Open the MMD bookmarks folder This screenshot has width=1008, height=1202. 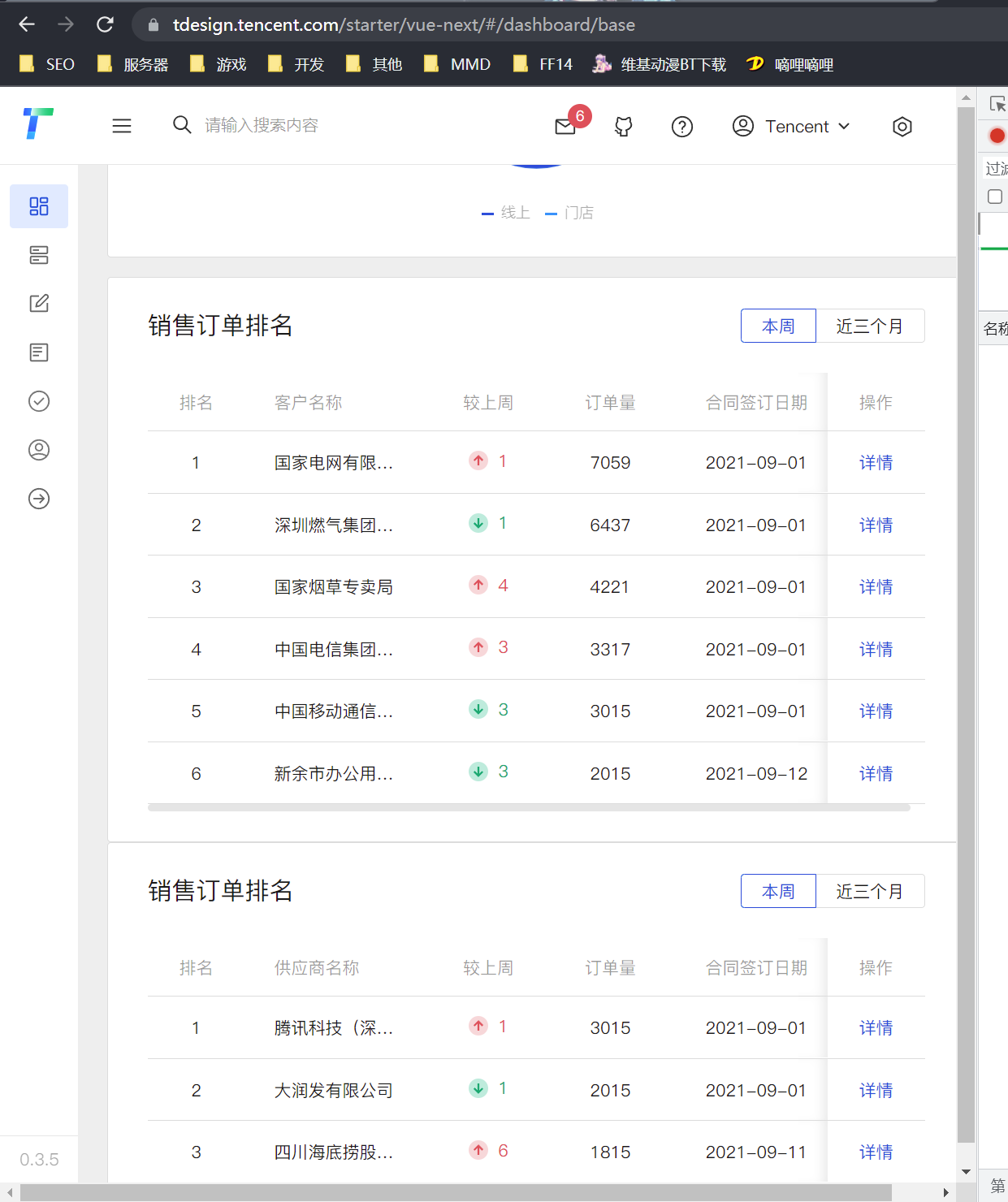click(x=469, y=63)
